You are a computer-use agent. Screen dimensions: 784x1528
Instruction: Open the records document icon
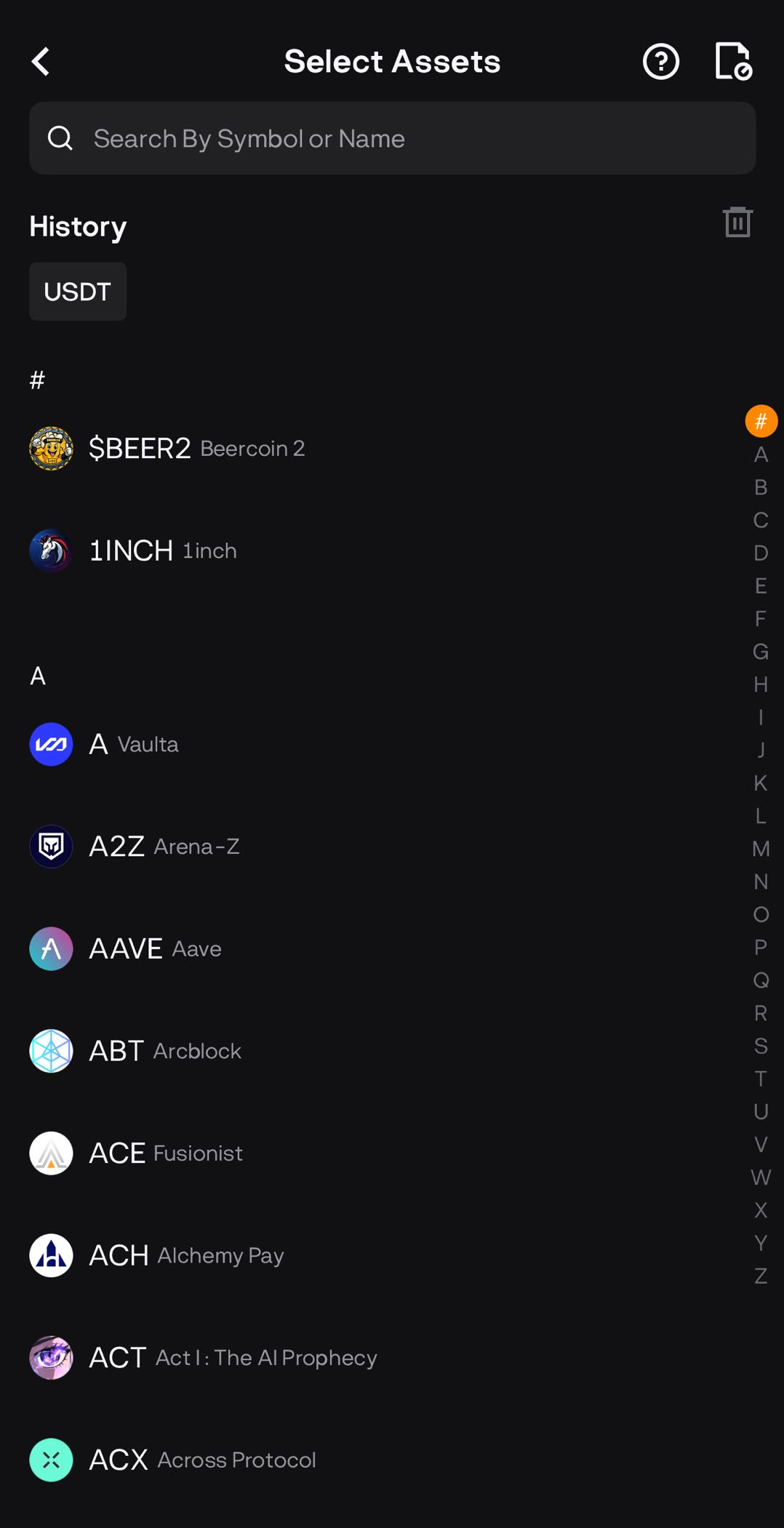pos(732,62)
